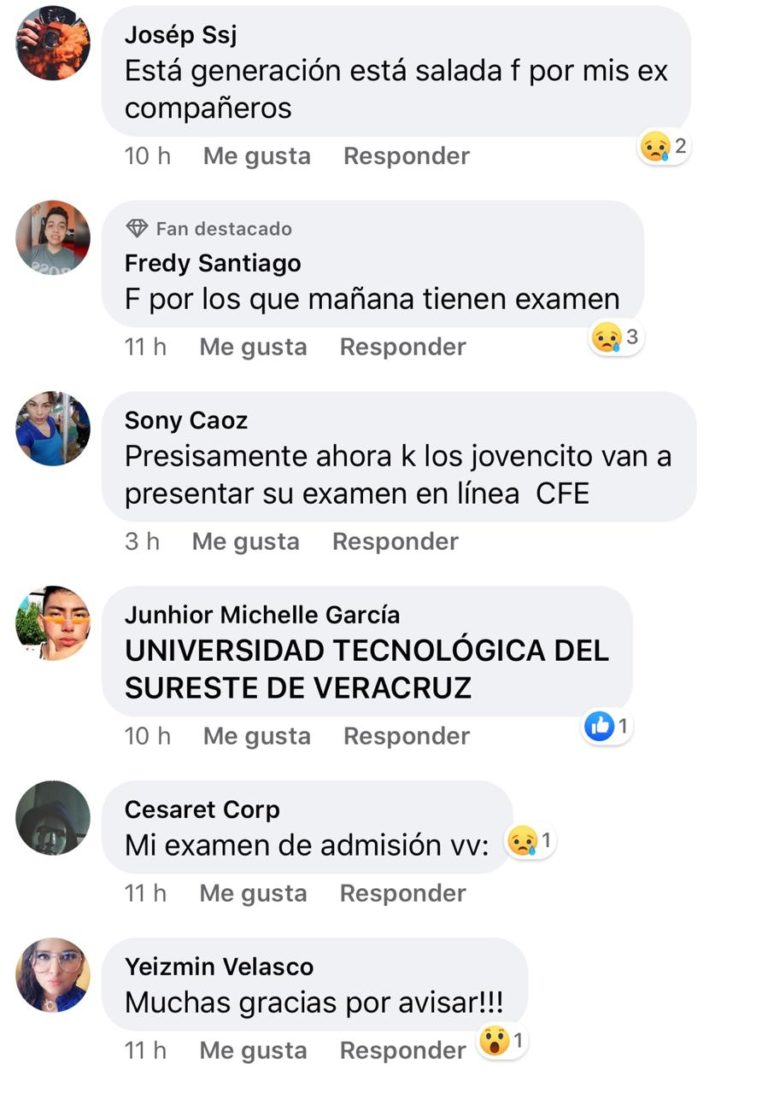Open Junhior Michelle García's profile name
The image size is (768, 1093).
click(262, 614)
